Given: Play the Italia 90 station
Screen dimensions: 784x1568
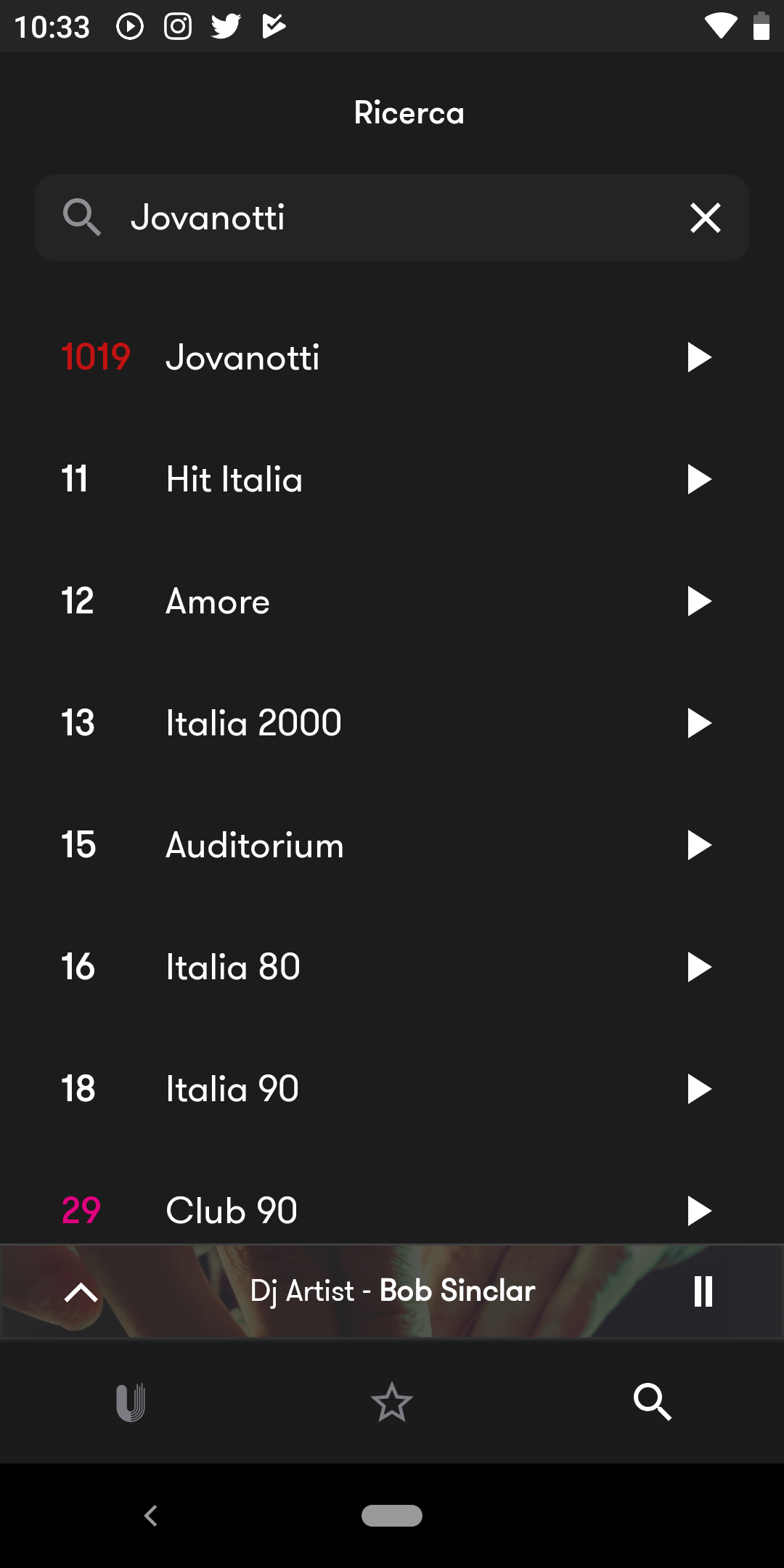Looking at the screenshot, I should point(699,1089).
